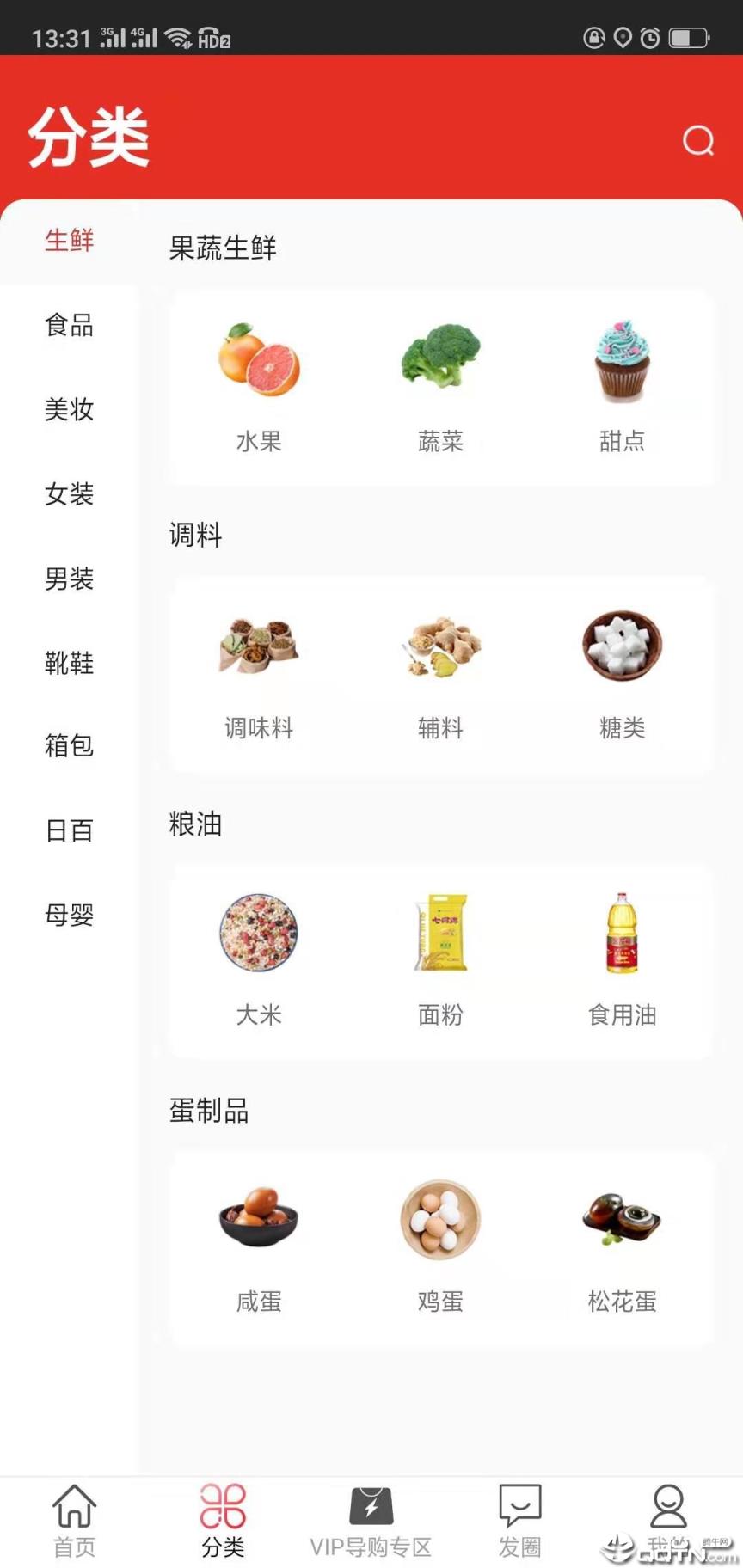Tap the 大米 rice bowl thumbnail
The width and height of the screenshot is (743, 1568).
(x=259, y=933)
